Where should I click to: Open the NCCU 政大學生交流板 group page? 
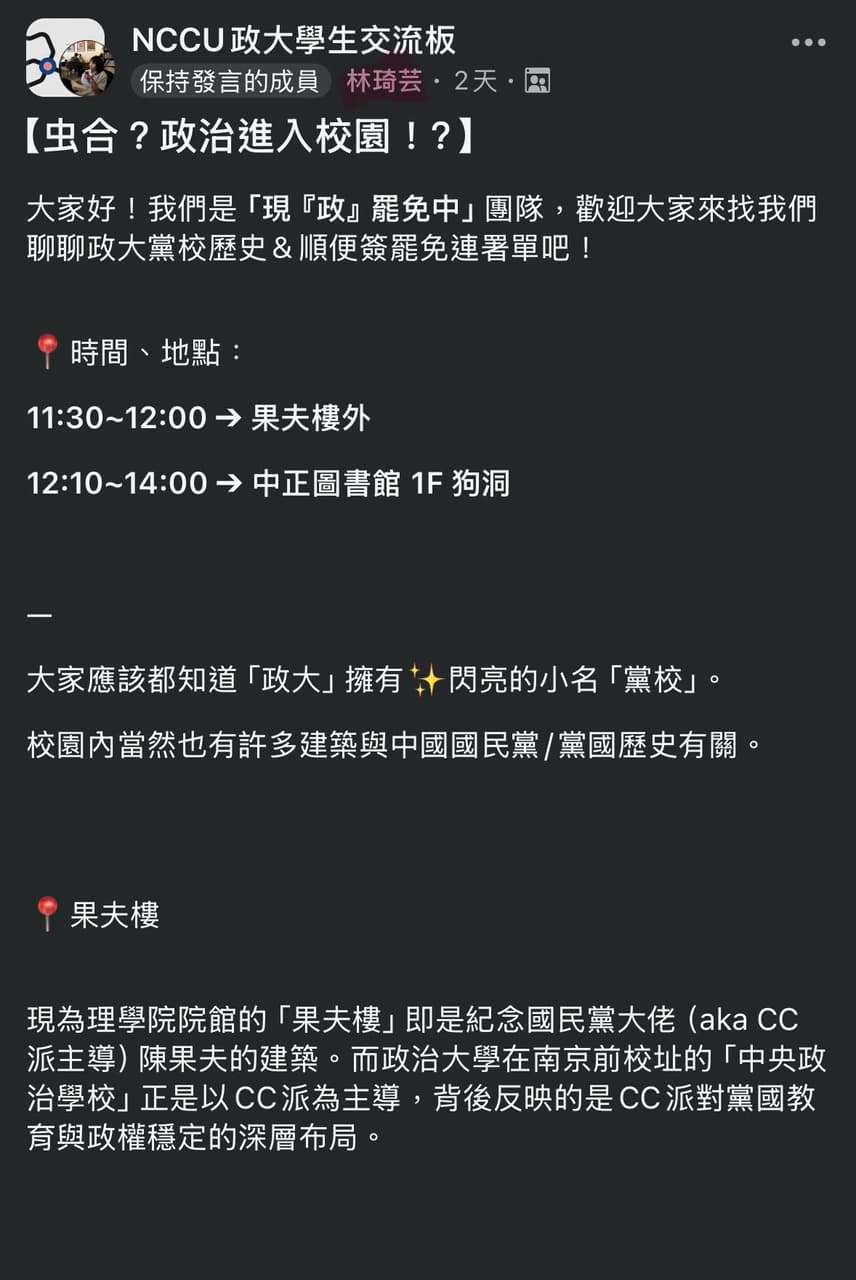[x=294, y=40]
